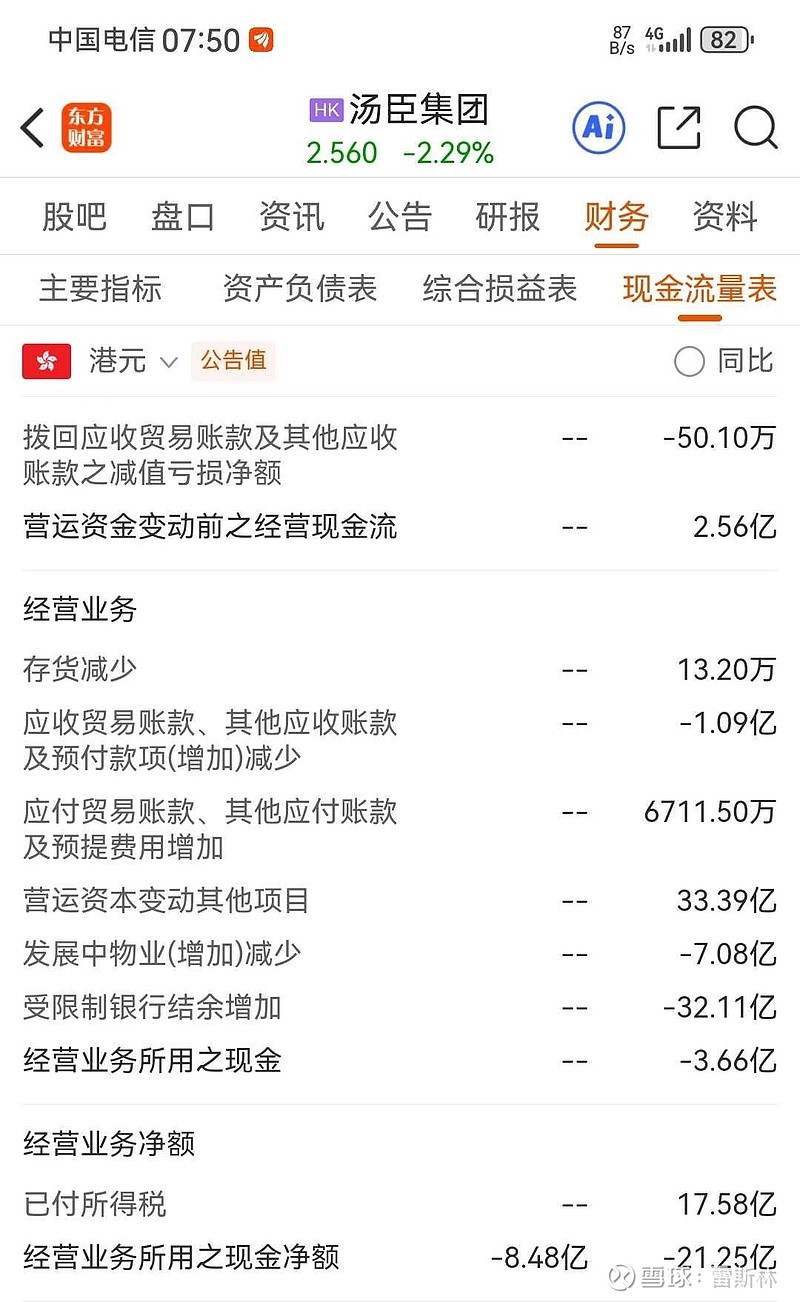The width and height of the screenshot is (800, 1302).
Task: Switch to the 公告 tab
Action: 400,216
